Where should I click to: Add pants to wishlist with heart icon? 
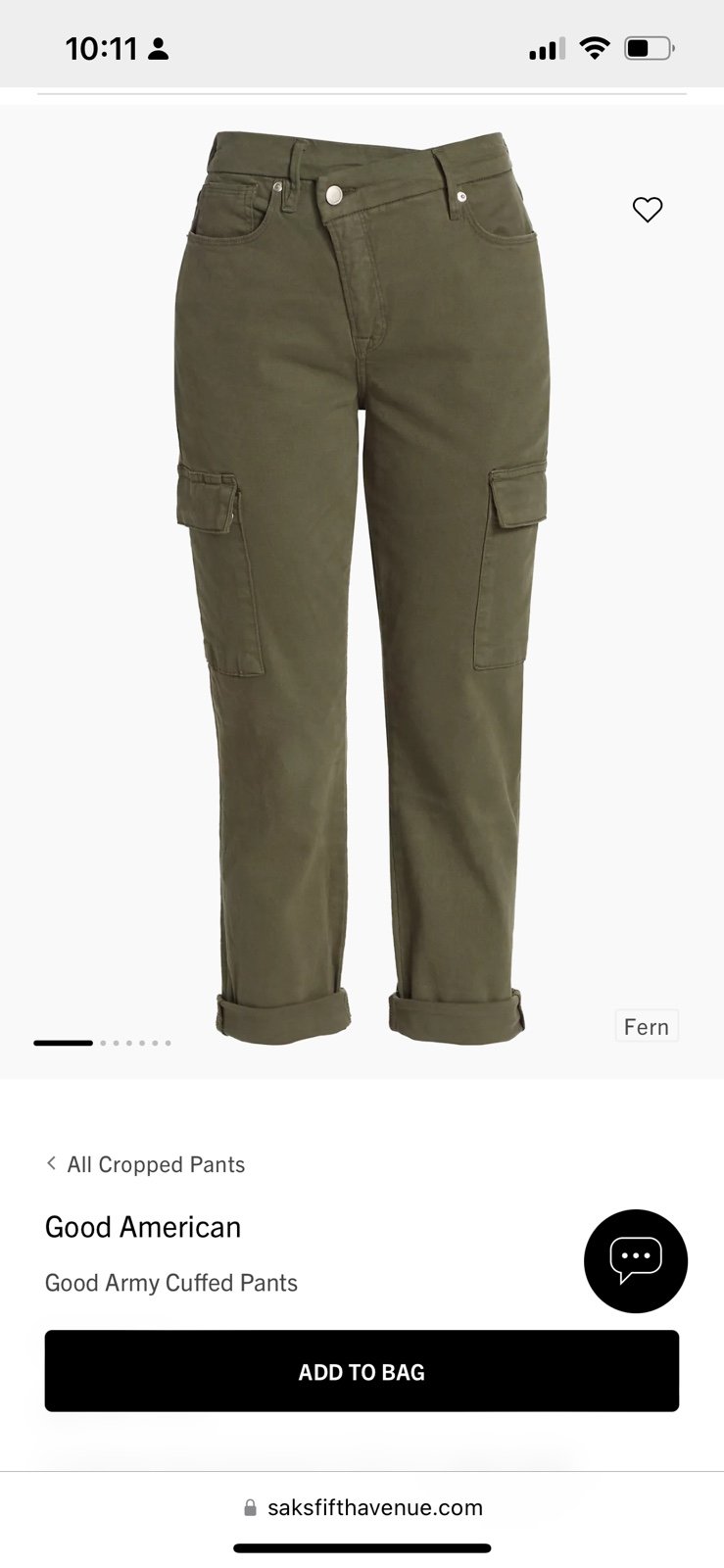point(648,210)
